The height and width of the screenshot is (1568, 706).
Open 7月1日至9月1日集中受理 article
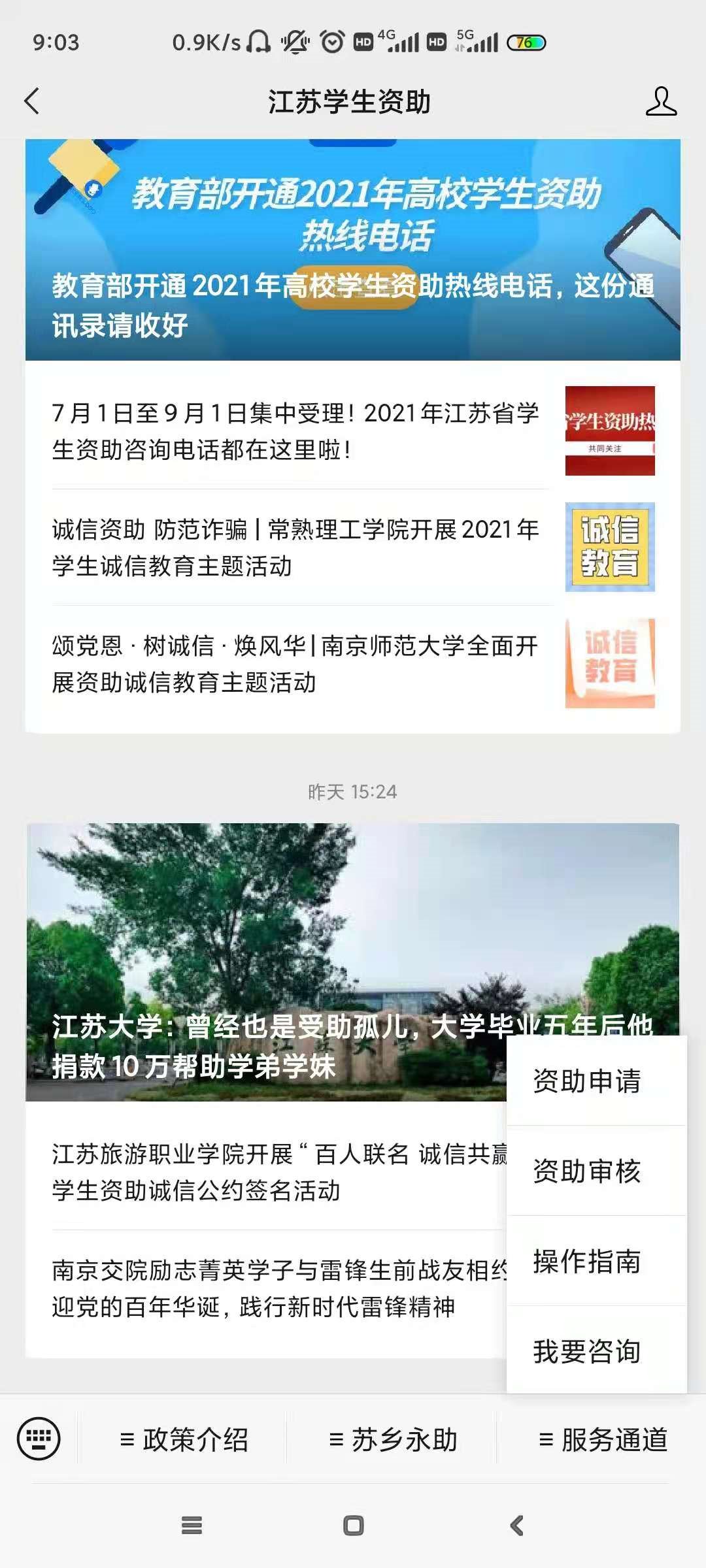click(295, 431)
